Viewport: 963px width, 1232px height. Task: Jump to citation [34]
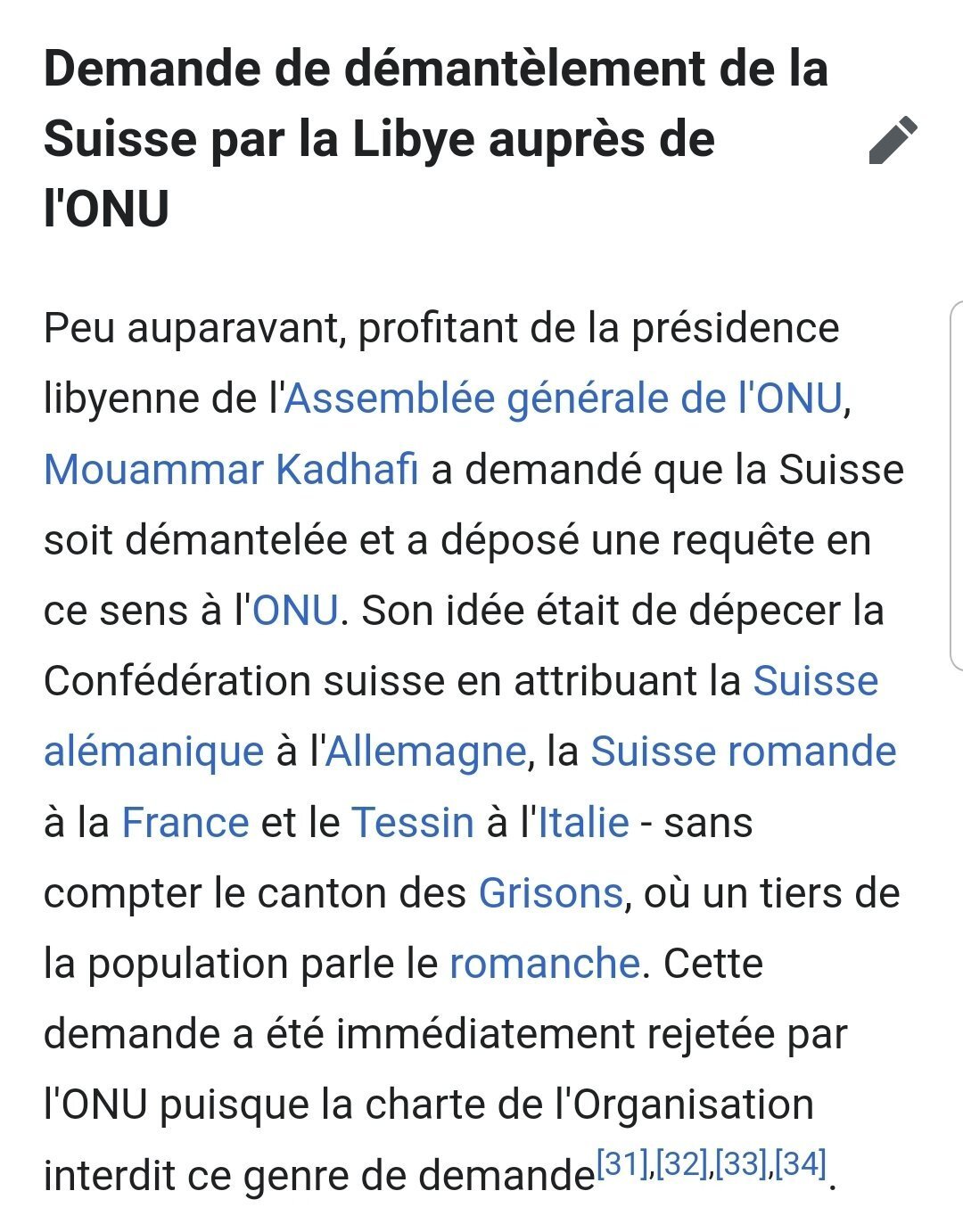click(801, 1163)
